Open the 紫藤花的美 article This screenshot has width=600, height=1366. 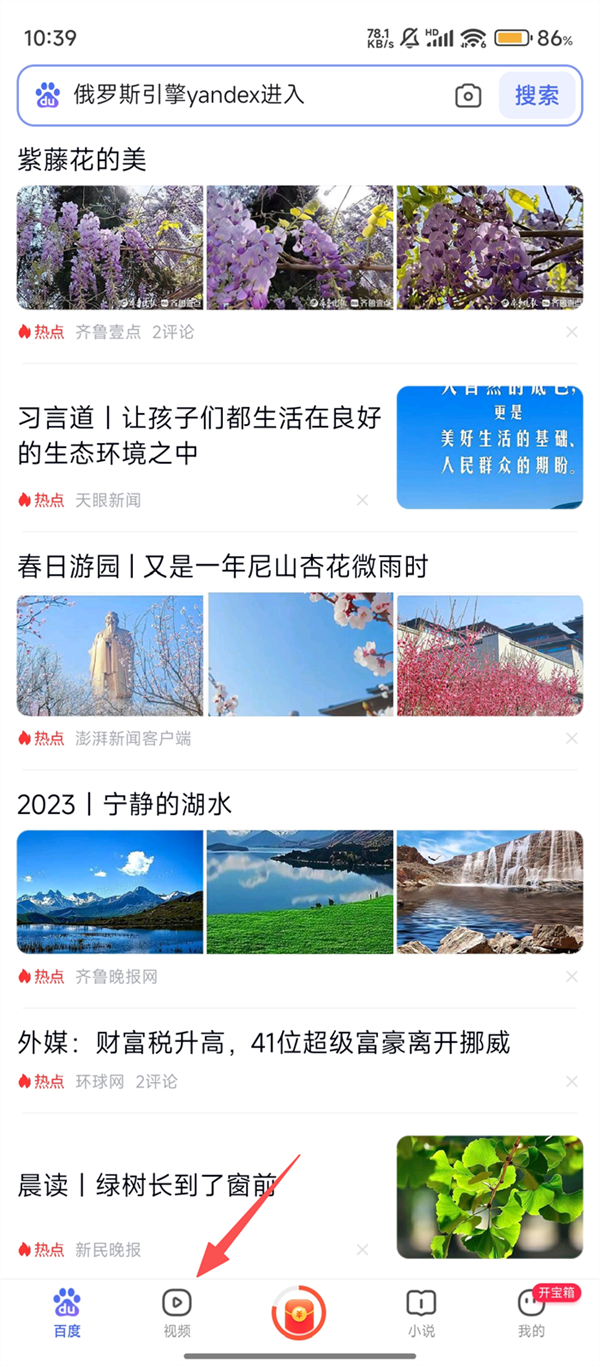point(82,159)
